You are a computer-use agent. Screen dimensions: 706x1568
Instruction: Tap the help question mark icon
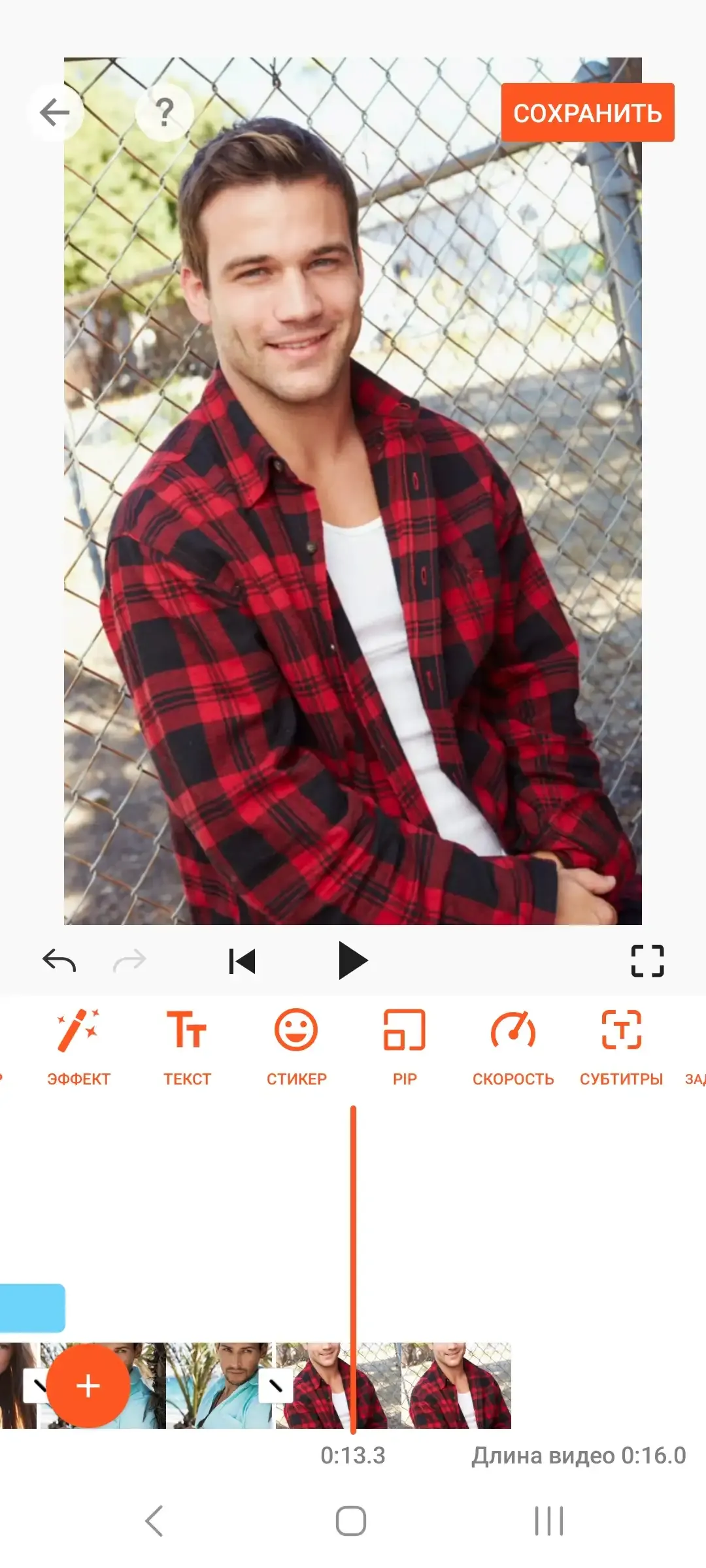164,112
